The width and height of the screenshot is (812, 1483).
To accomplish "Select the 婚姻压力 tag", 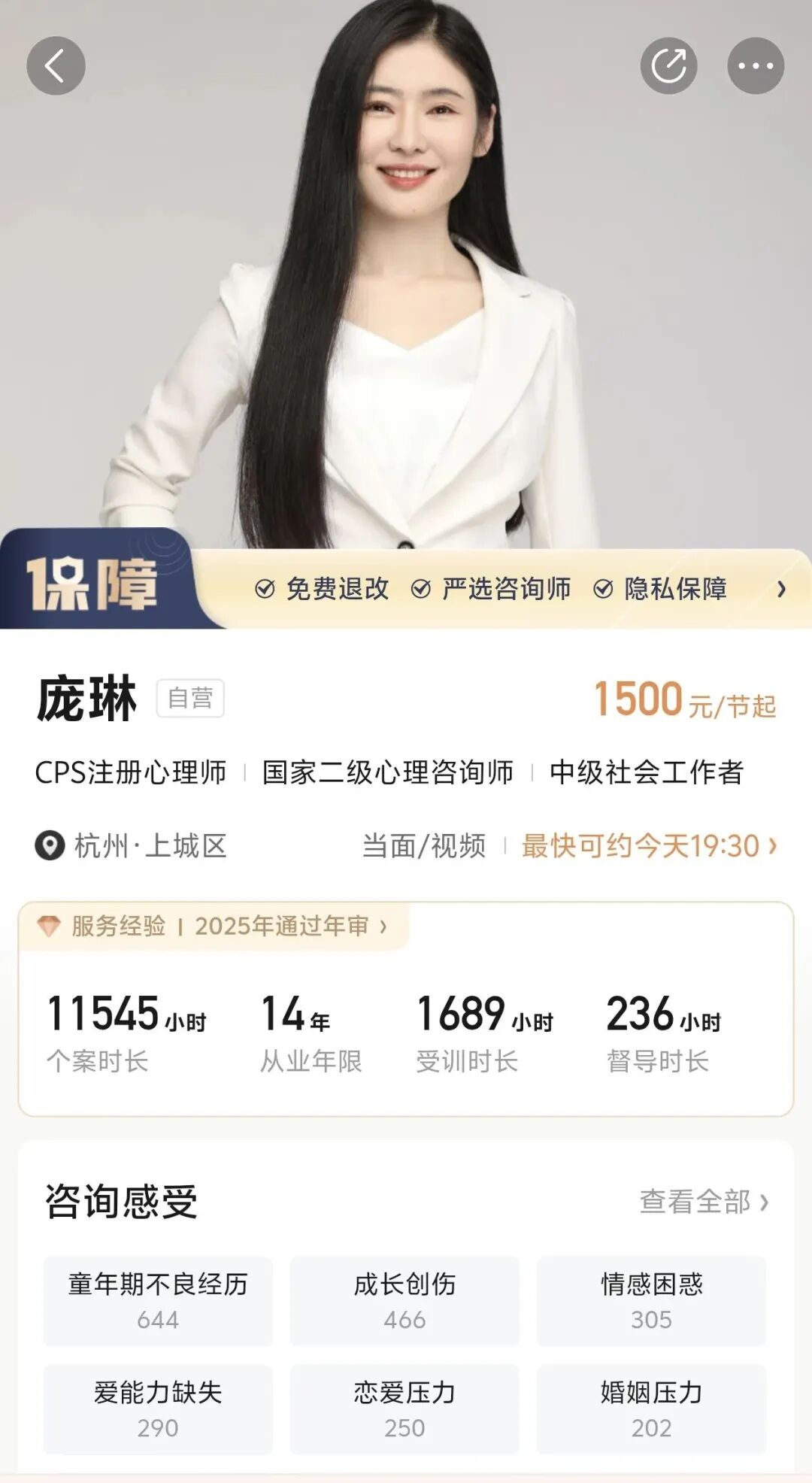I will pyautogui.click(x=651, y=1409).
